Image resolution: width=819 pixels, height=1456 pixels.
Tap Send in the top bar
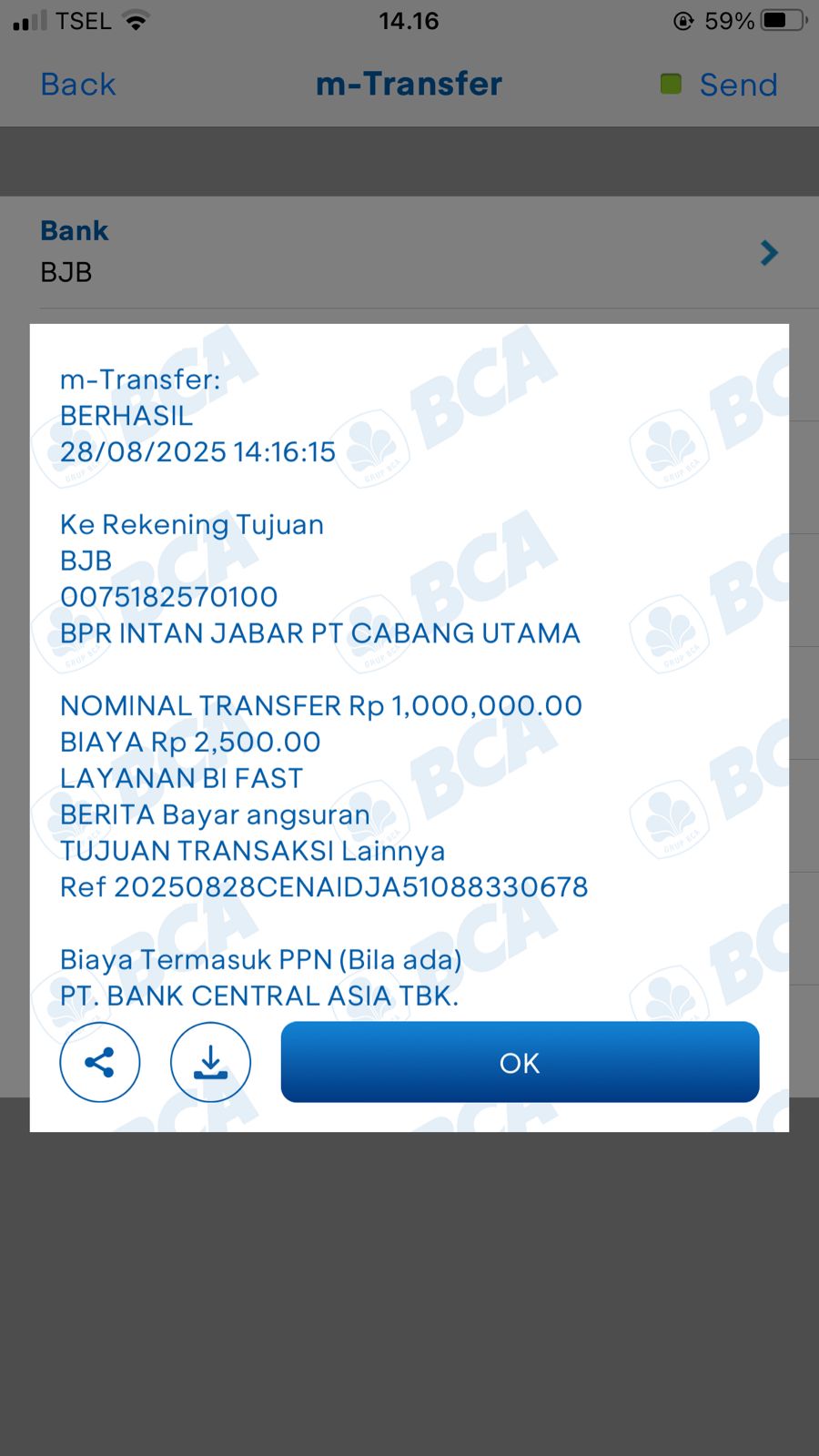pos(737,85)
